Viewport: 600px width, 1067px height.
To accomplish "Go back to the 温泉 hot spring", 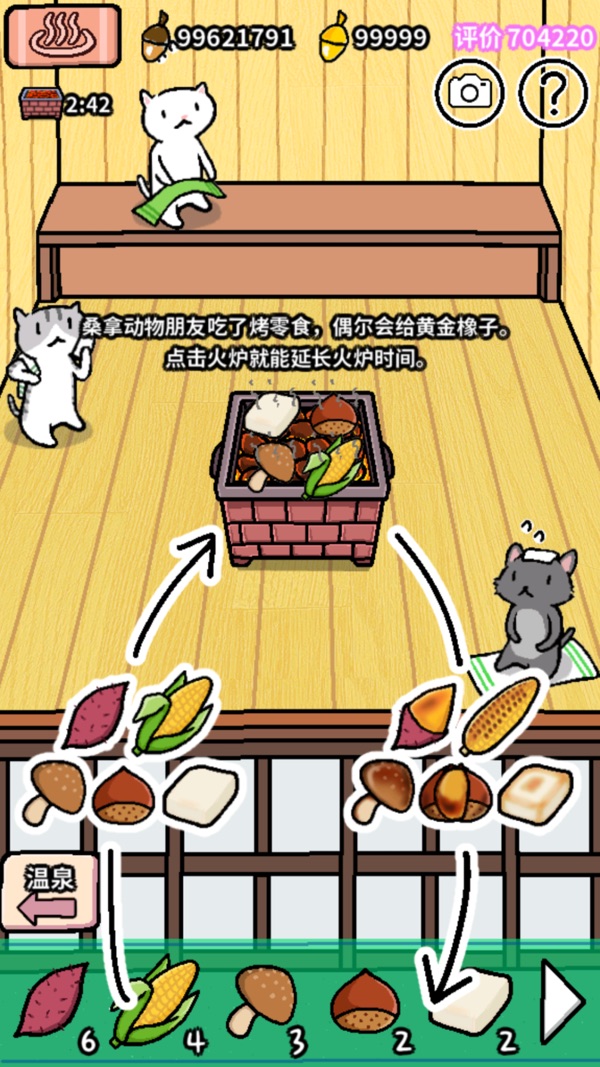I will click(x=48, y=892).
